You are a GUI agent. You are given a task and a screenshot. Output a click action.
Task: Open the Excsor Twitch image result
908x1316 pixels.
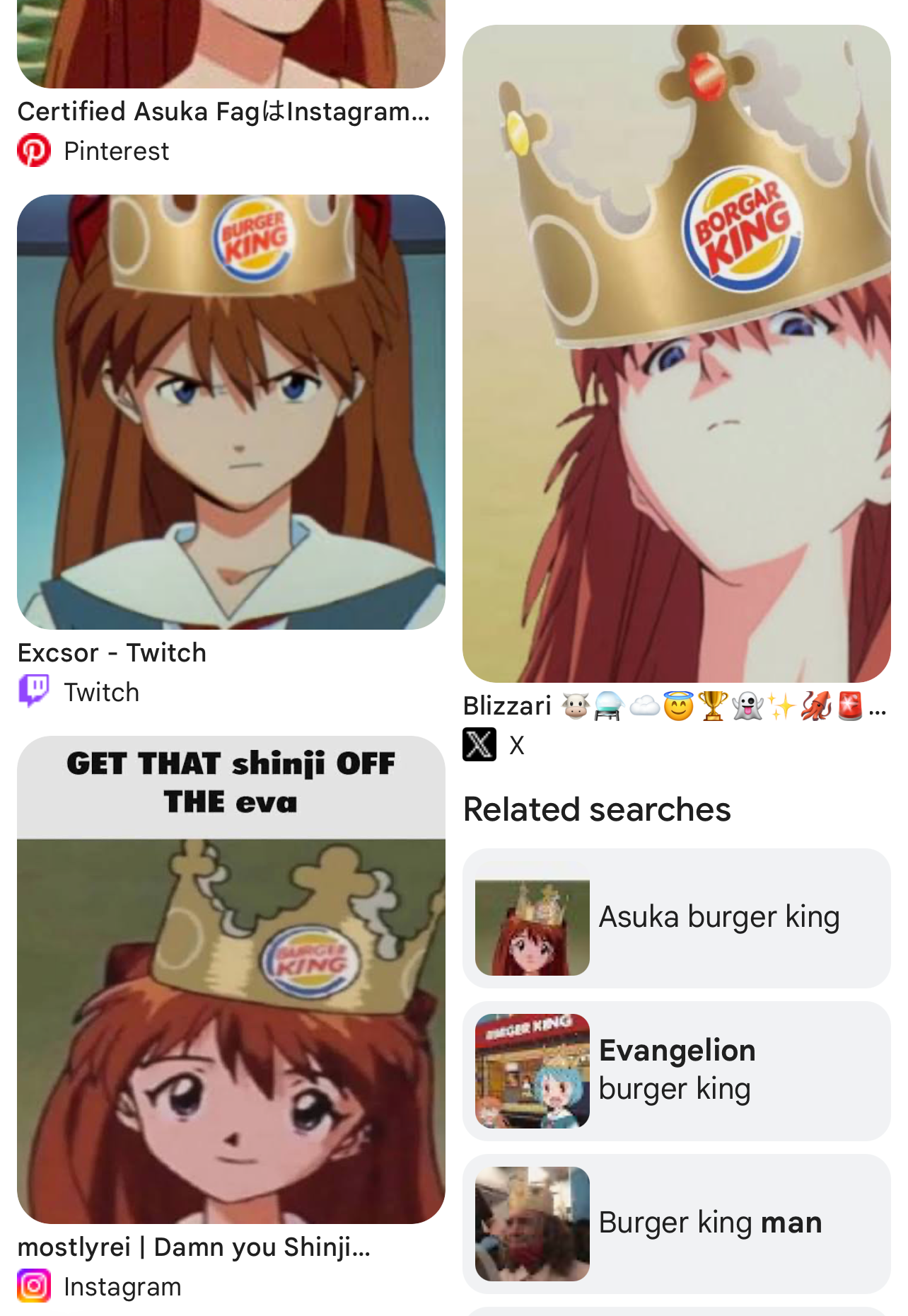click(x=231, y=412)
